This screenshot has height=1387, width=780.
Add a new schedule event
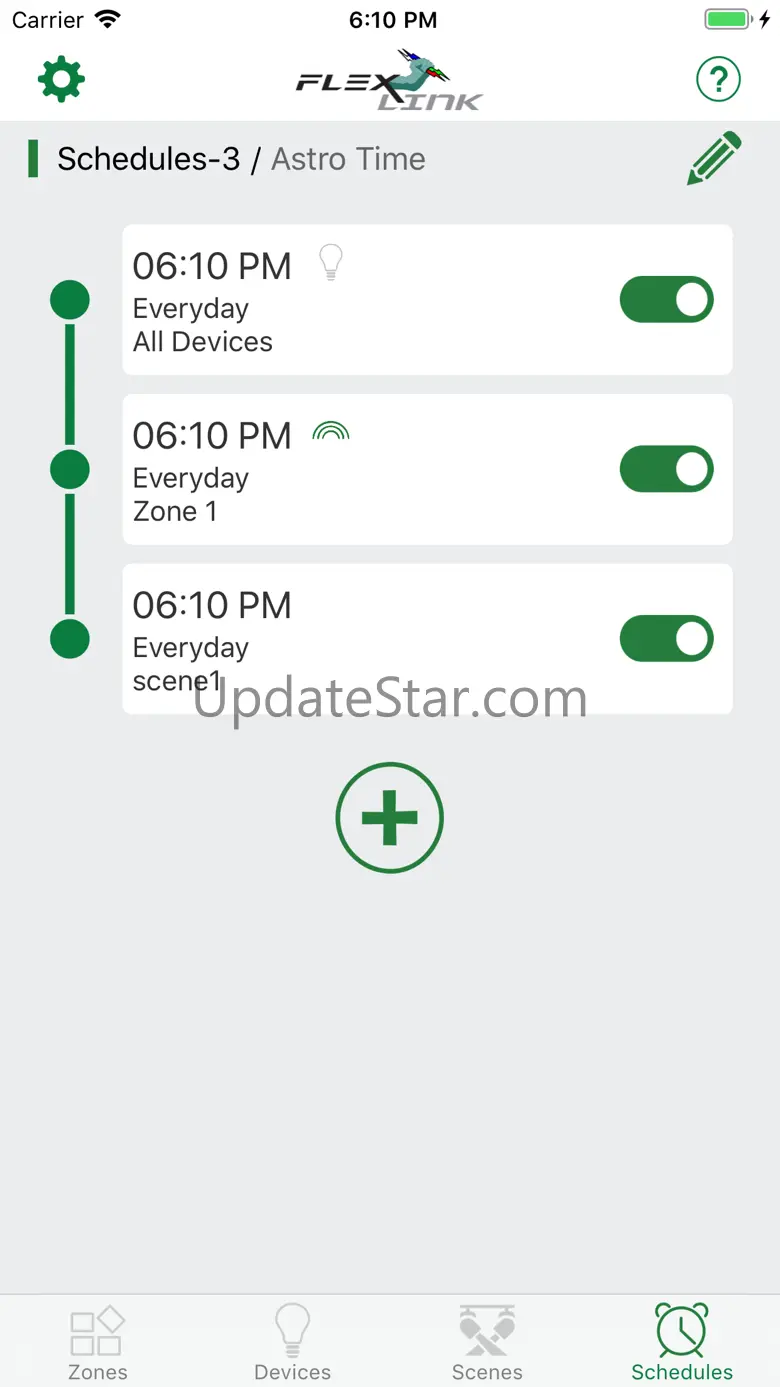click(389, 817)
